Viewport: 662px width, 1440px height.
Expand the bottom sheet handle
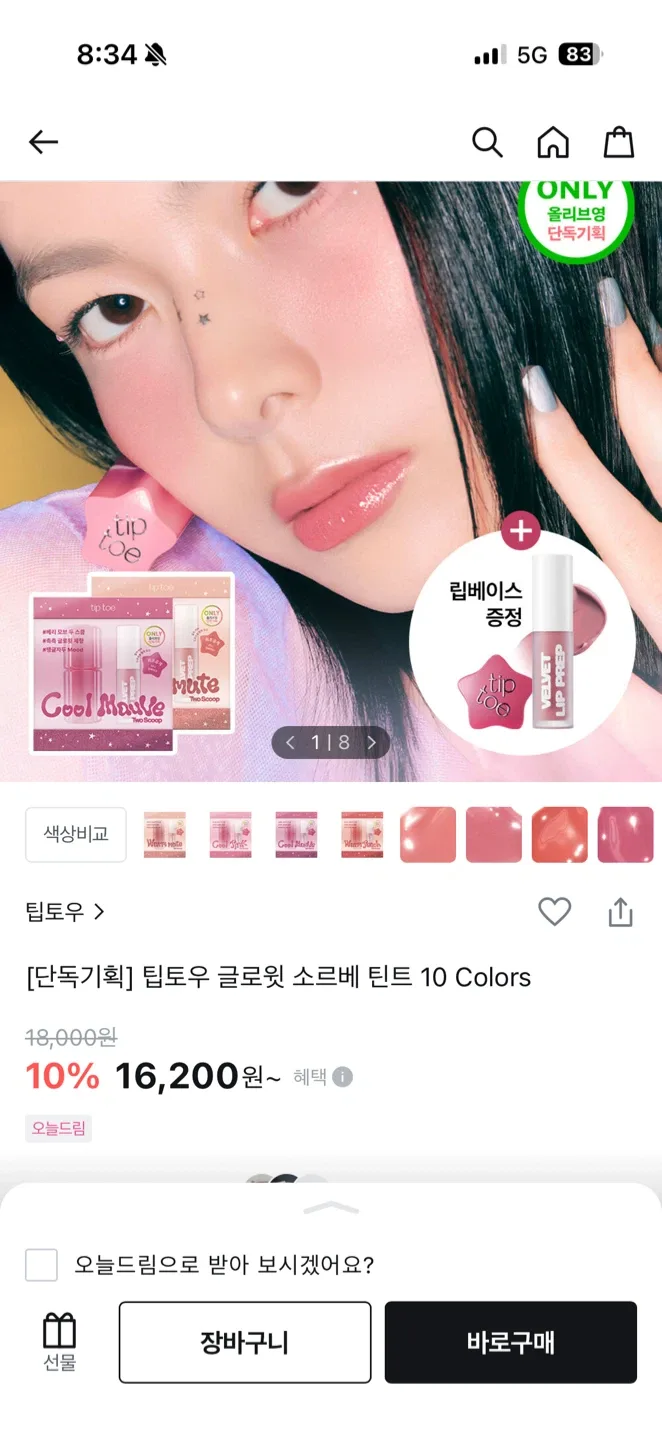(x=331, y=1209)
